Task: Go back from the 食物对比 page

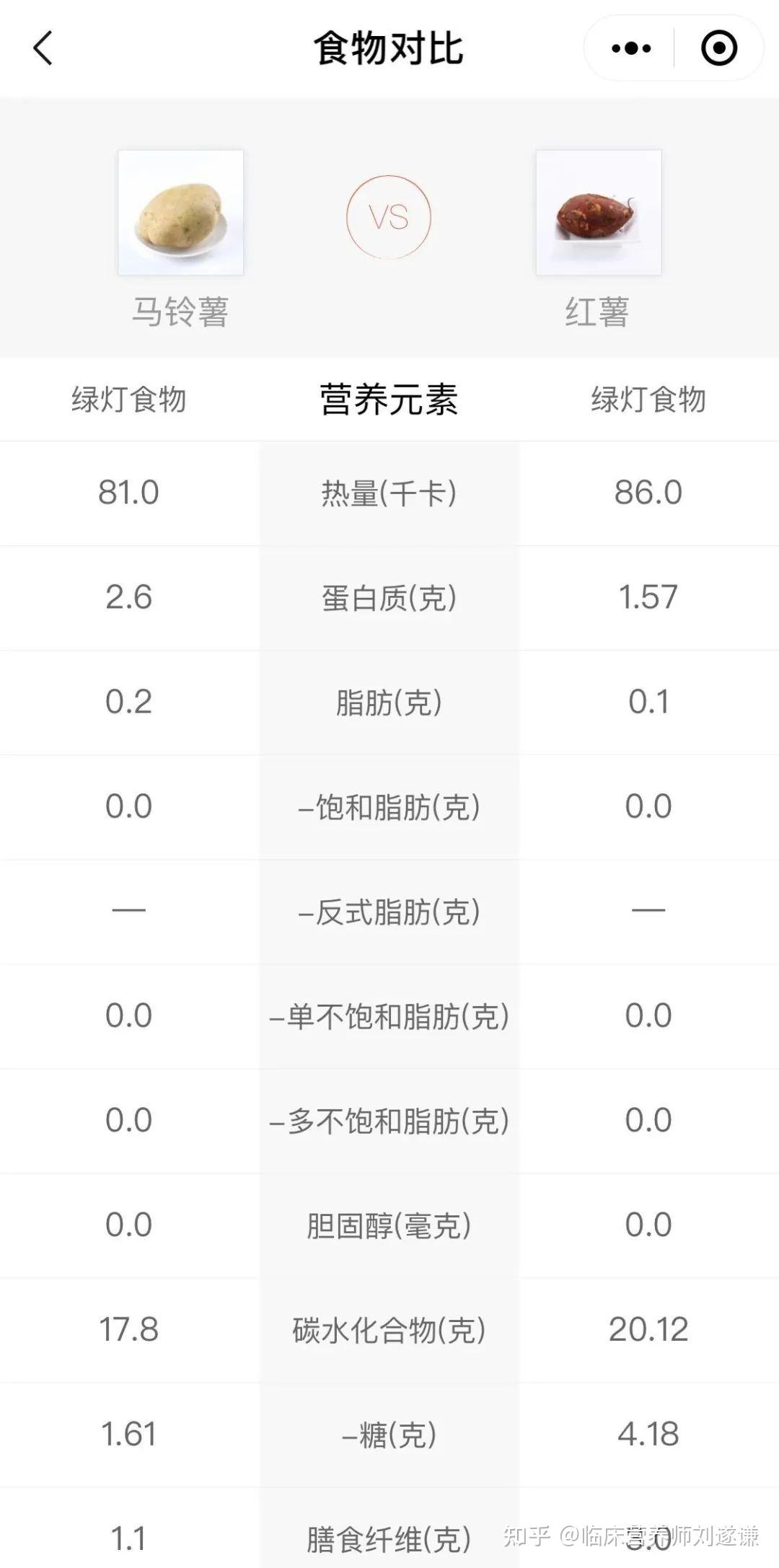Action: tap(43, 48)
